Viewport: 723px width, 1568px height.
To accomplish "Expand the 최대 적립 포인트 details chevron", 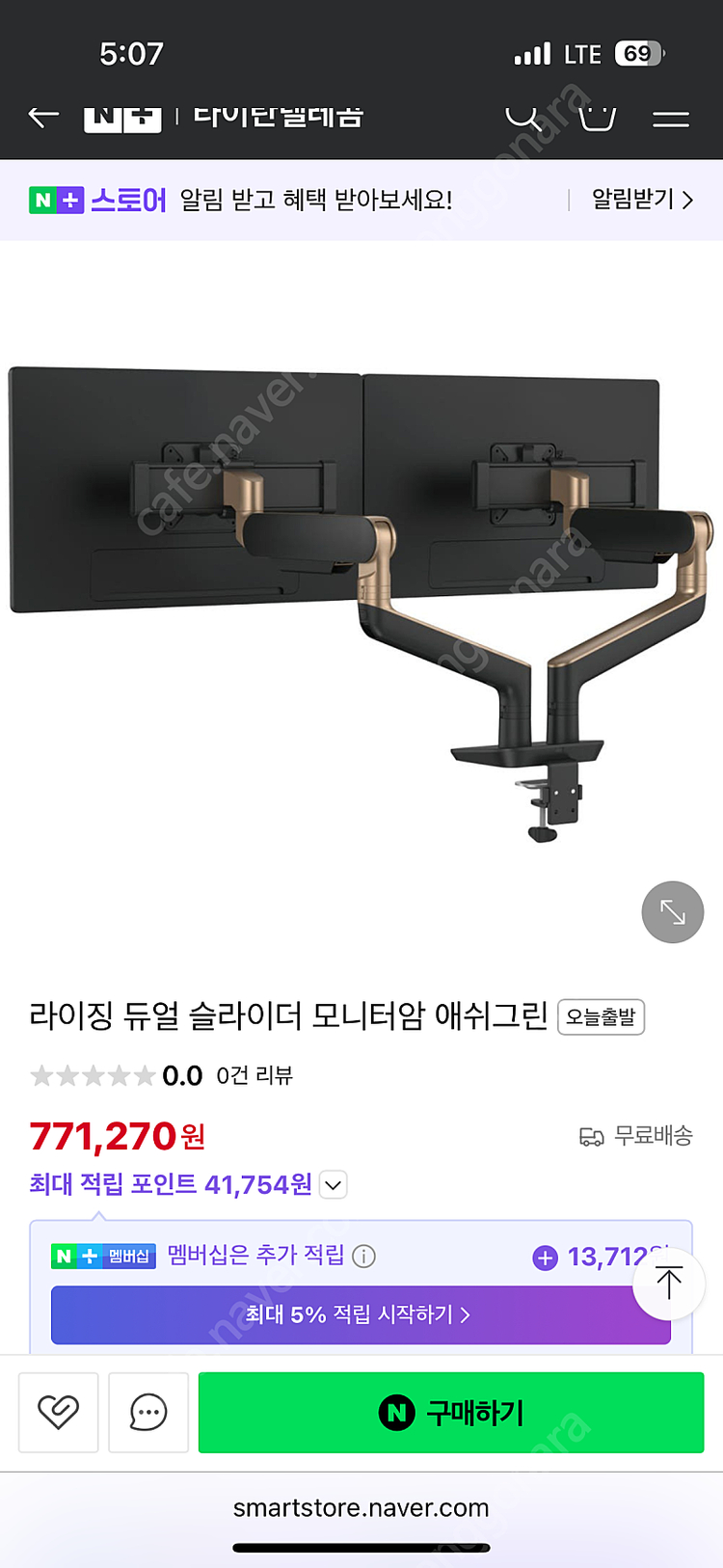I will (x=333, y=1184).
